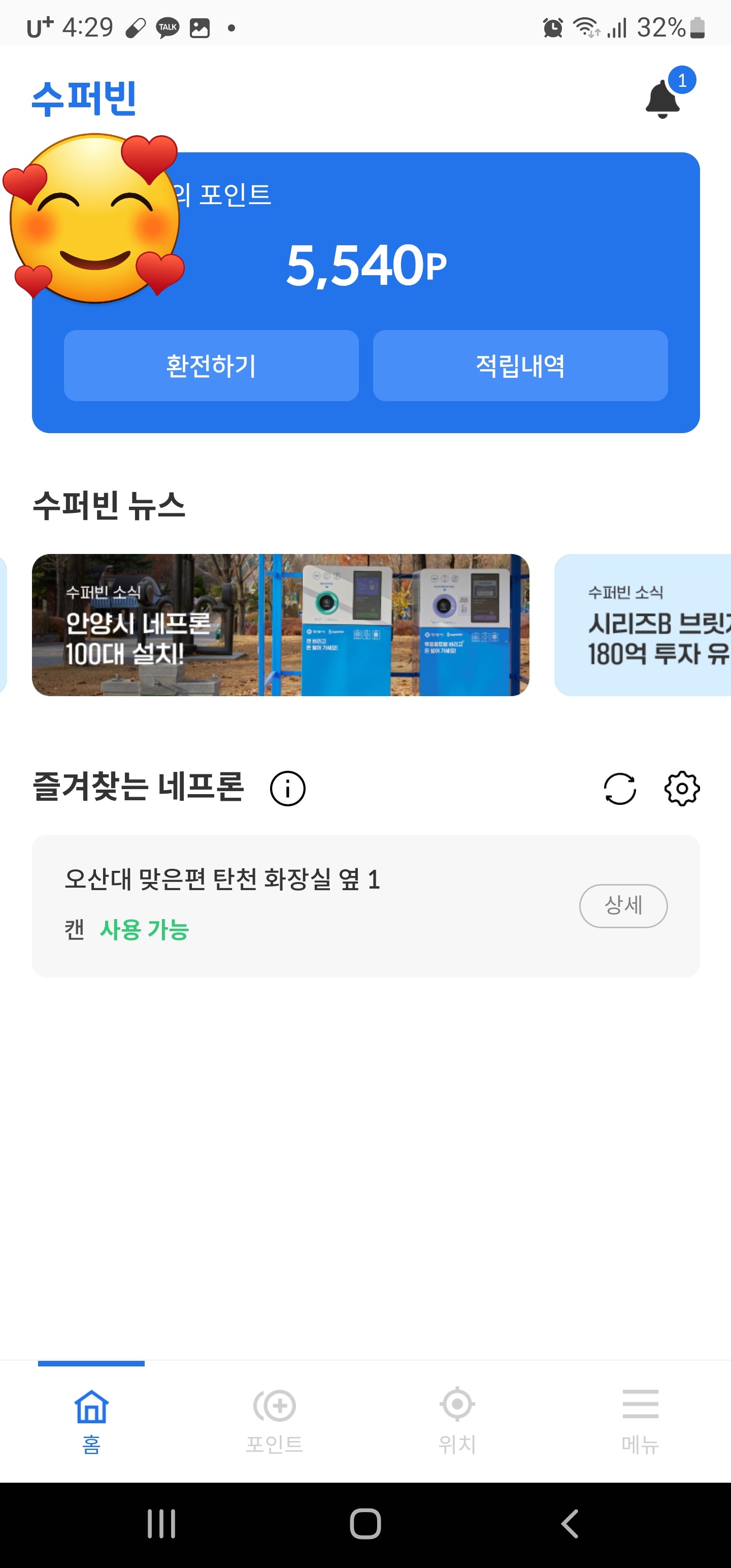Open the 안양시 네프론 100대 설치 news card
The image size is (731, 1568).
(280, 625)
